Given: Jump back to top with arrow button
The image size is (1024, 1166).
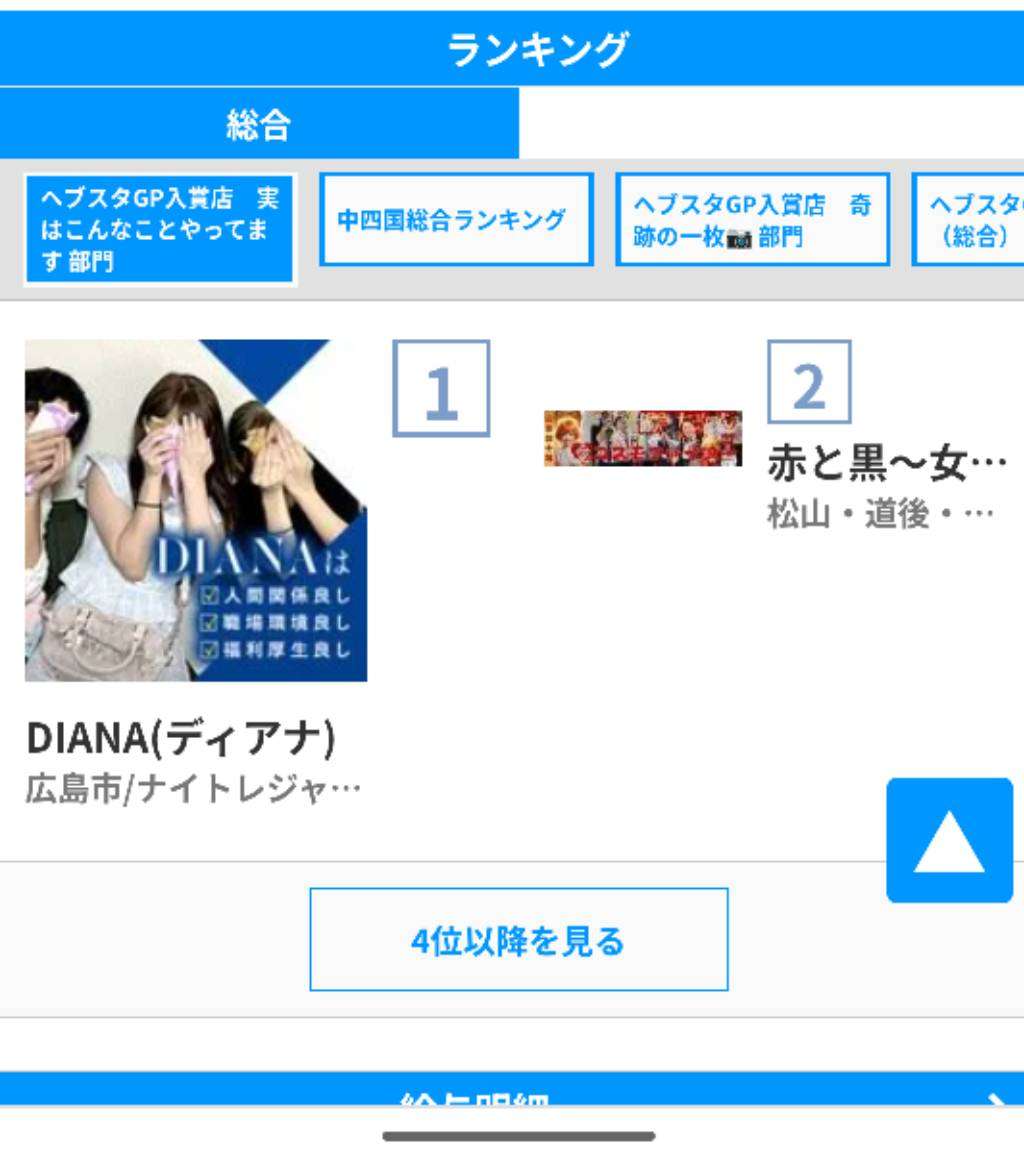Looking at the screenshot, I should tap(949, 840).
